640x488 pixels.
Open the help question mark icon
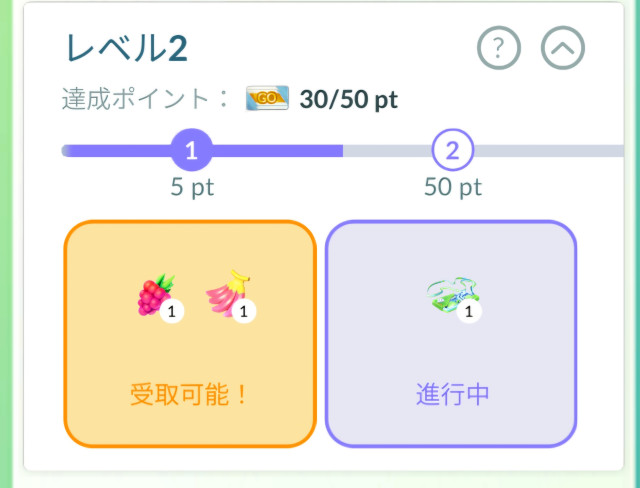point(499,47)
